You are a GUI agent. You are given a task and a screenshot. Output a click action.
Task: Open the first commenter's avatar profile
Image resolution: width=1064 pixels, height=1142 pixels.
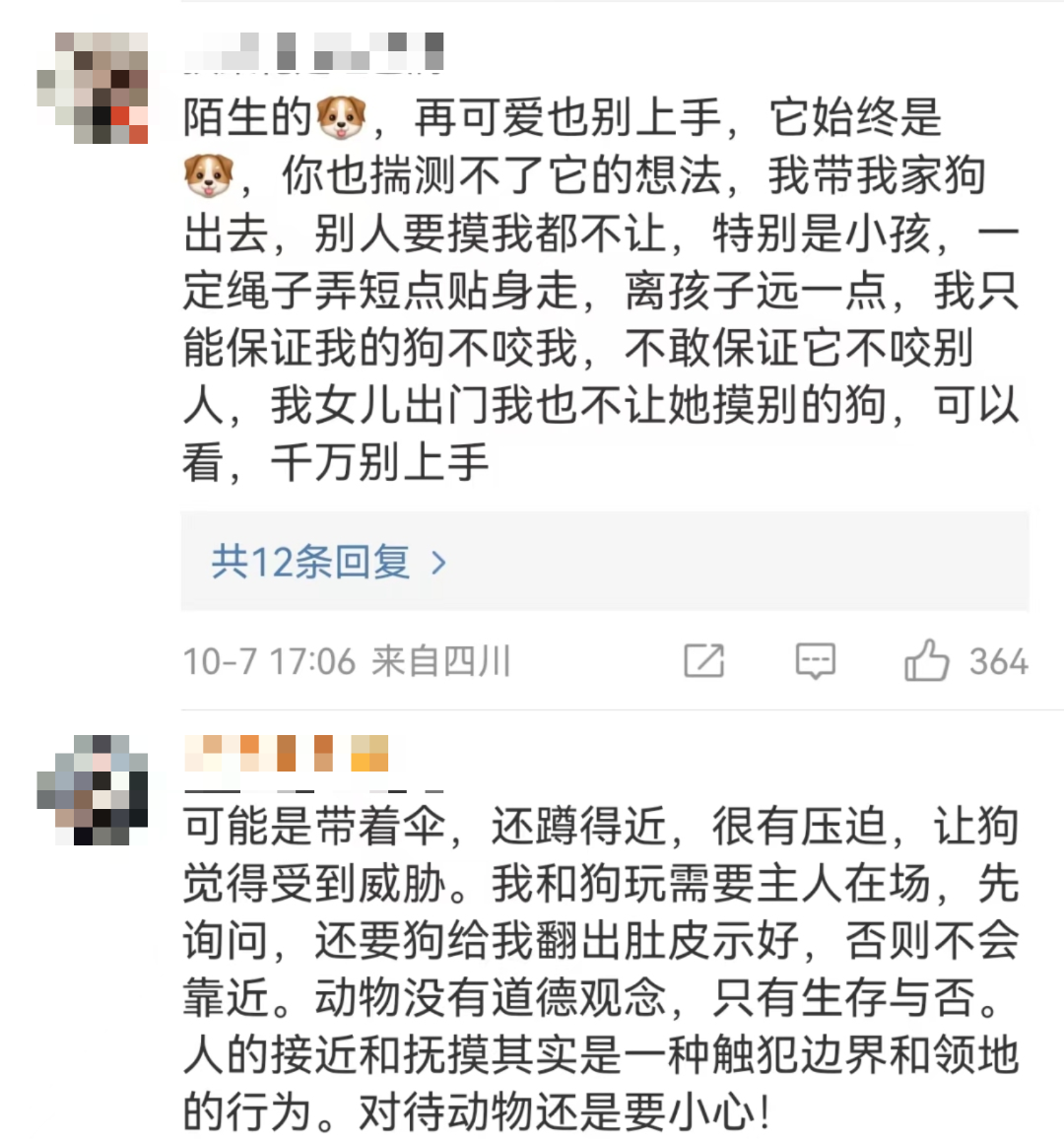coord(94,89)
